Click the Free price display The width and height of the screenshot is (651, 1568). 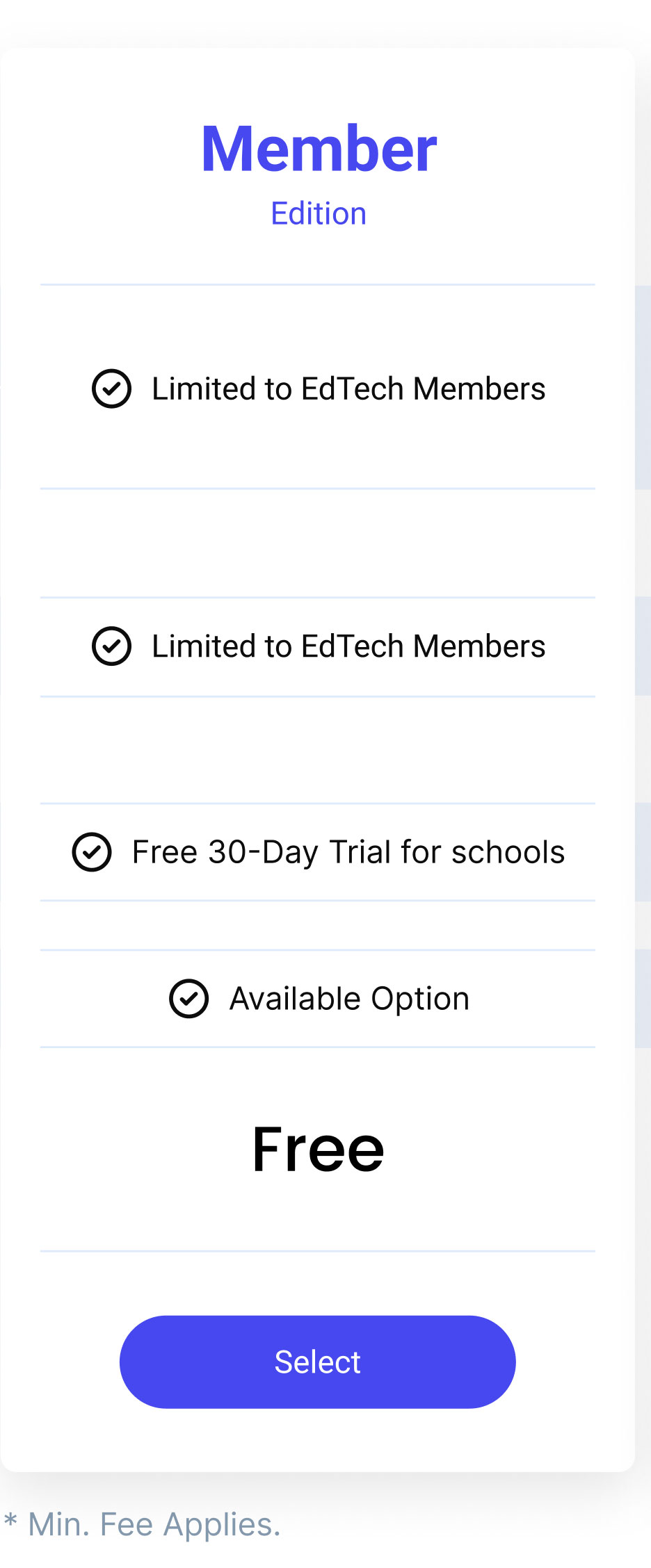[x=318, y=1148]
